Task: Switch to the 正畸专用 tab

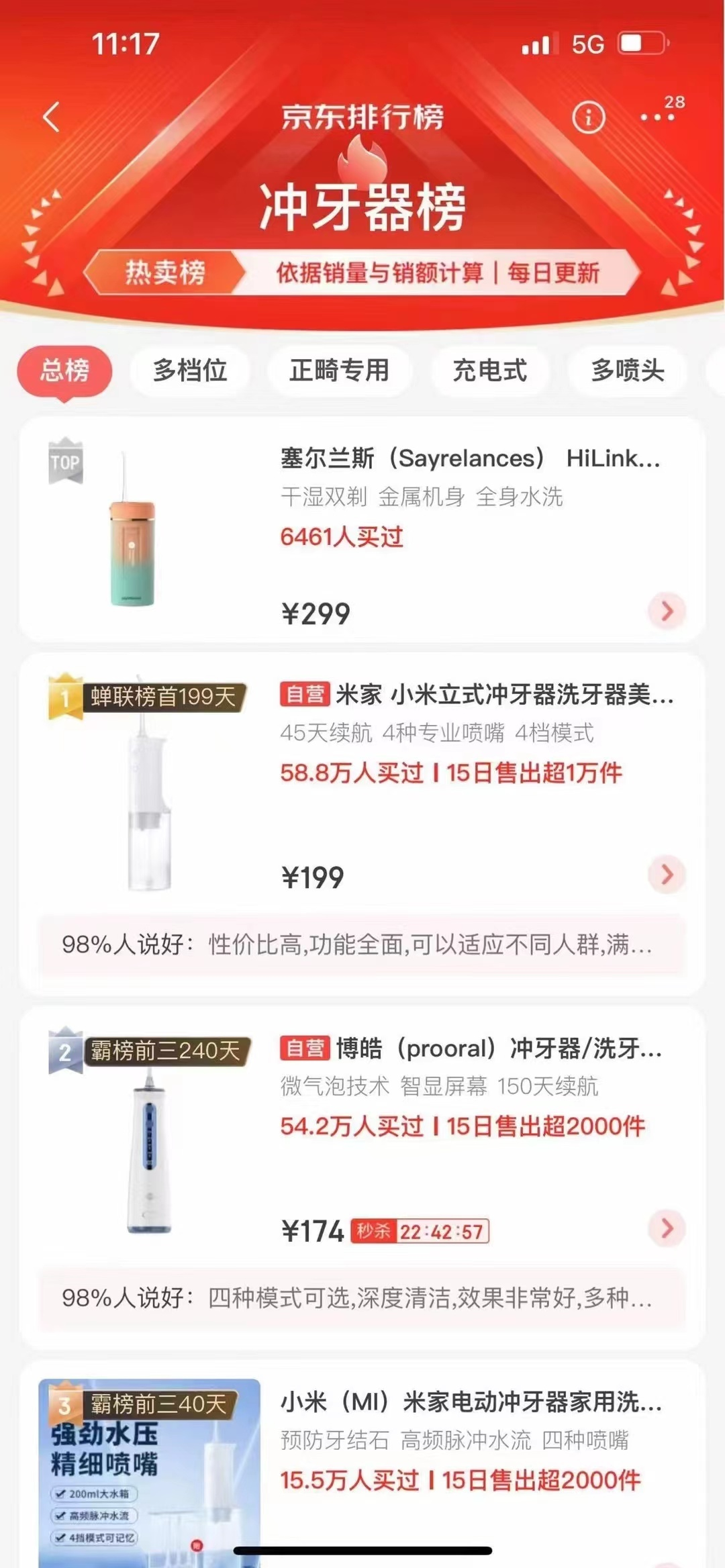Action: [x=340, y=371]
